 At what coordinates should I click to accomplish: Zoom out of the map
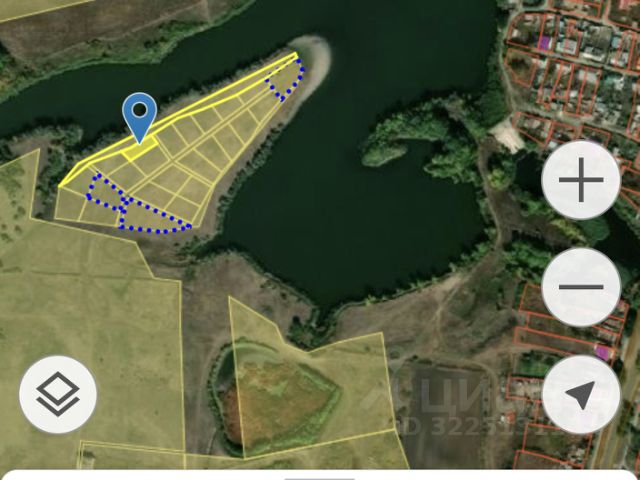581,288
